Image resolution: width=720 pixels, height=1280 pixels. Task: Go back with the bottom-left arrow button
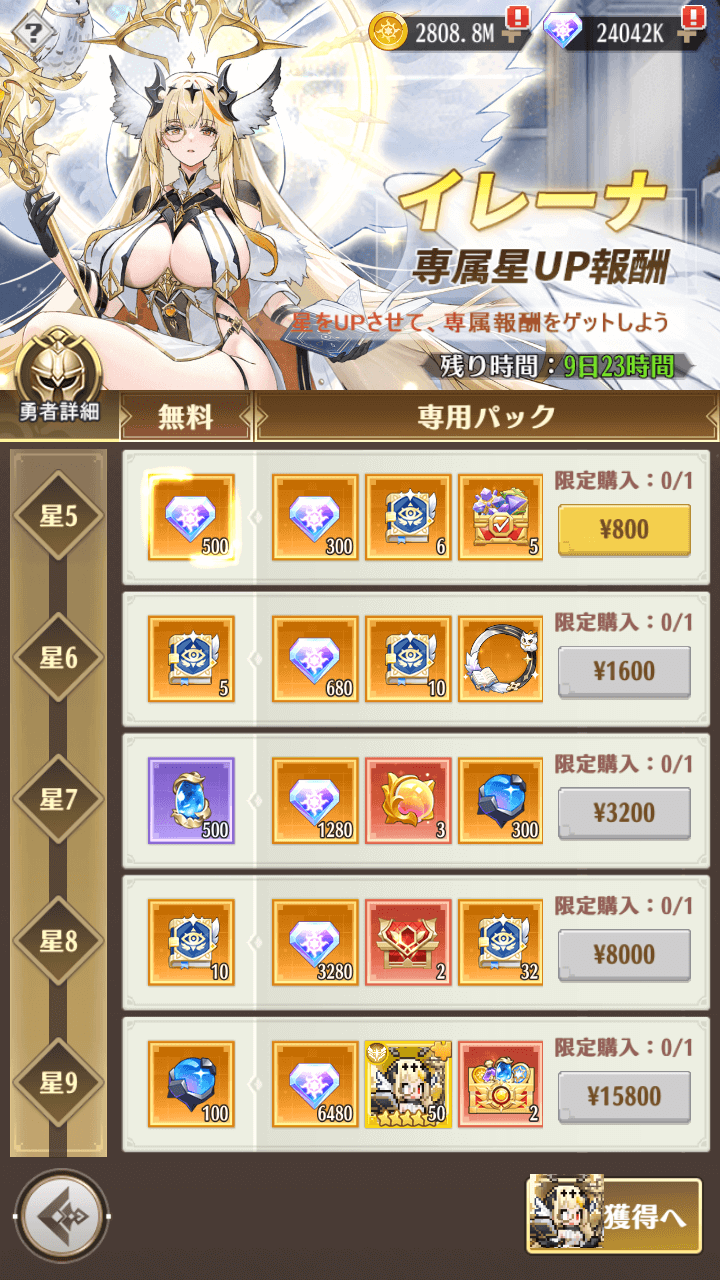point(62,1217)
